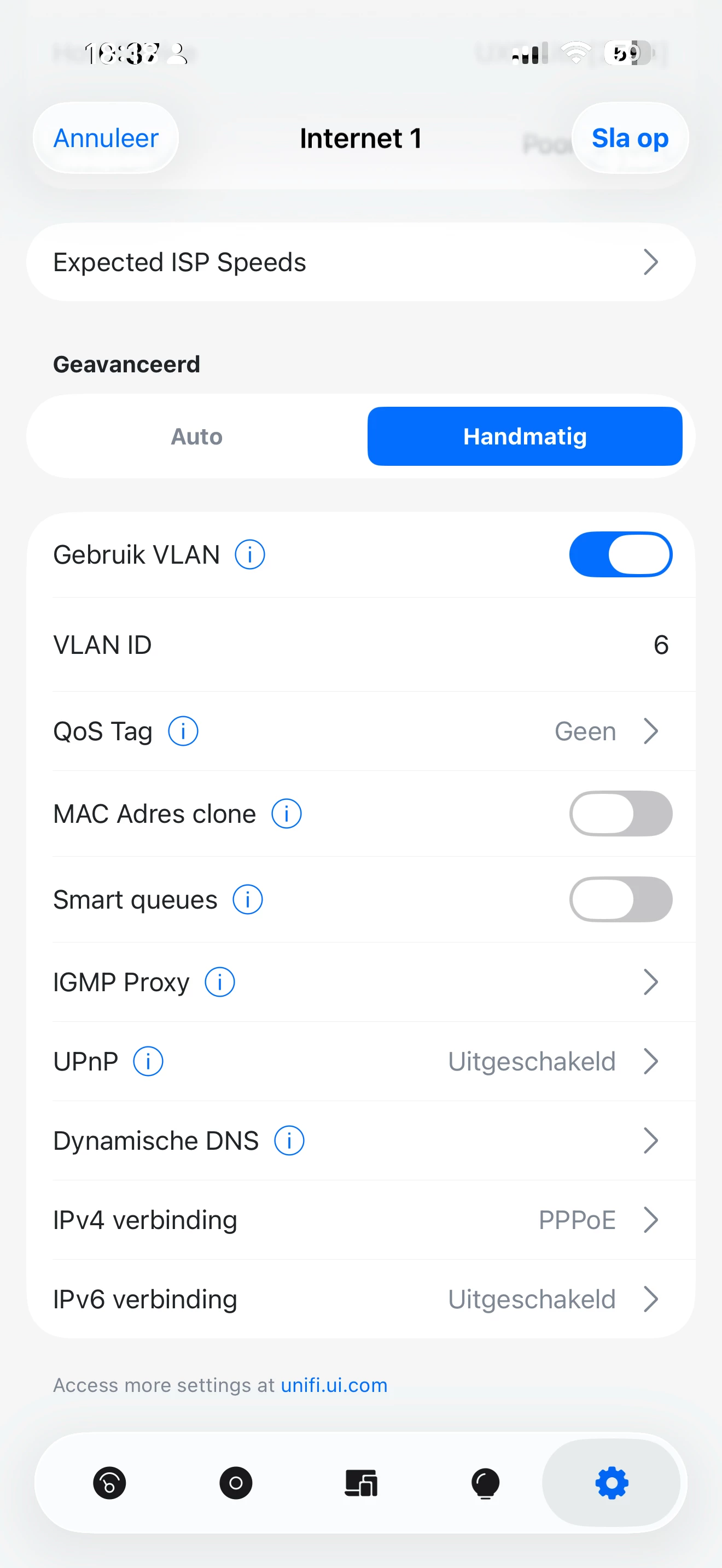
Task: Show info about Gebruik VLAN
Action: pyautogui.click(x=249, y=554)
